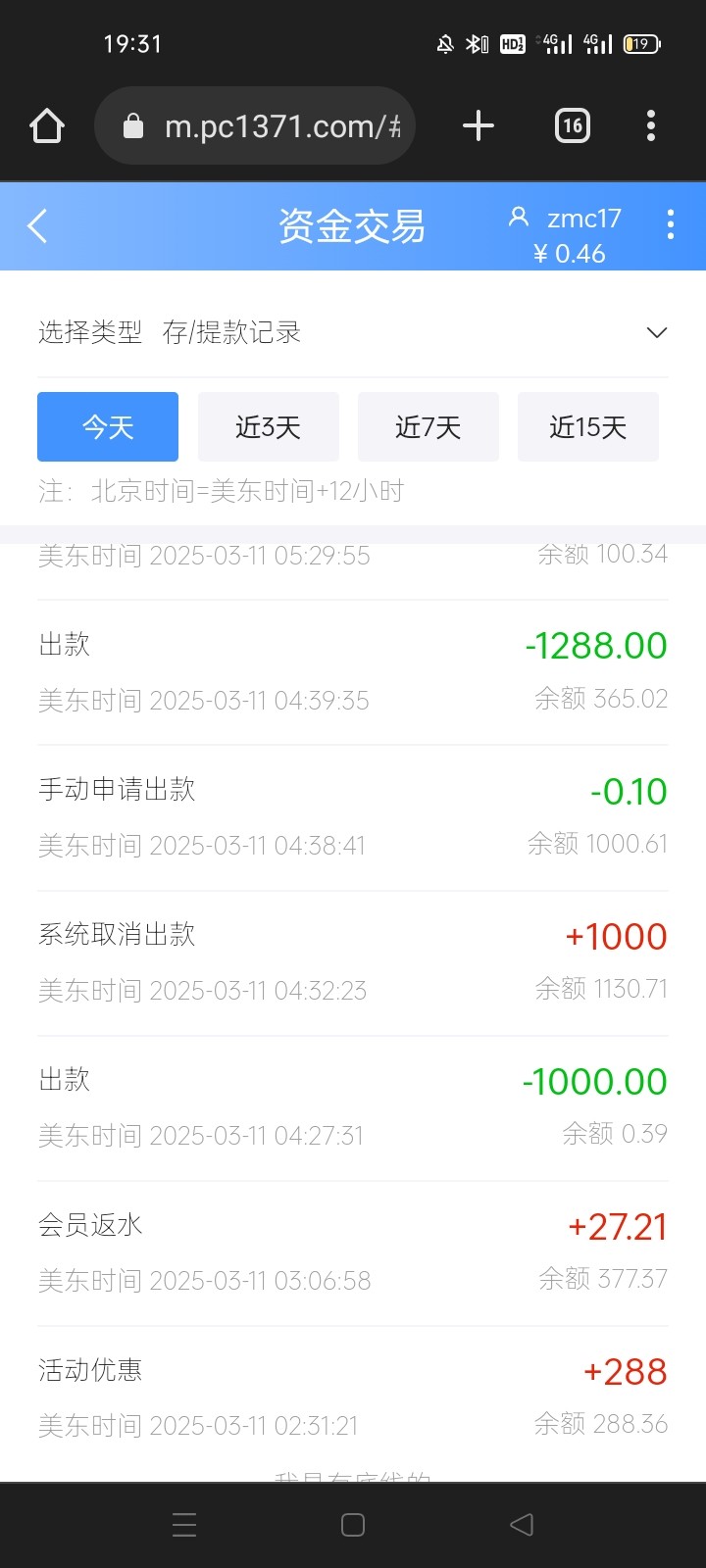Open the browser overflow menu
706x1568 pixels.
coord(651,126)
